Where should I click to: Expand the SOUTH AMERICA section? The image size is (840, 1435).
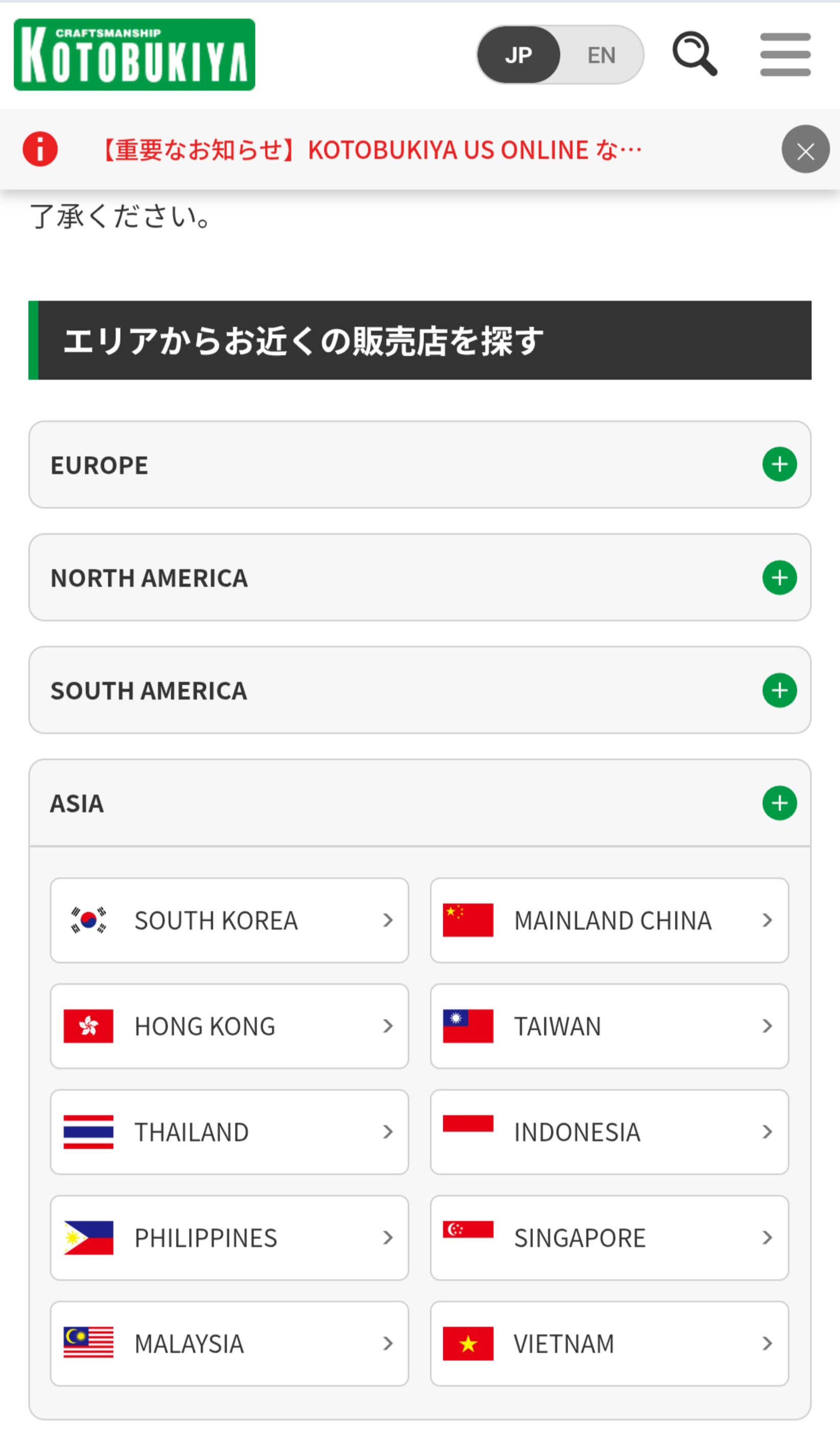click(x=420, y=690)
